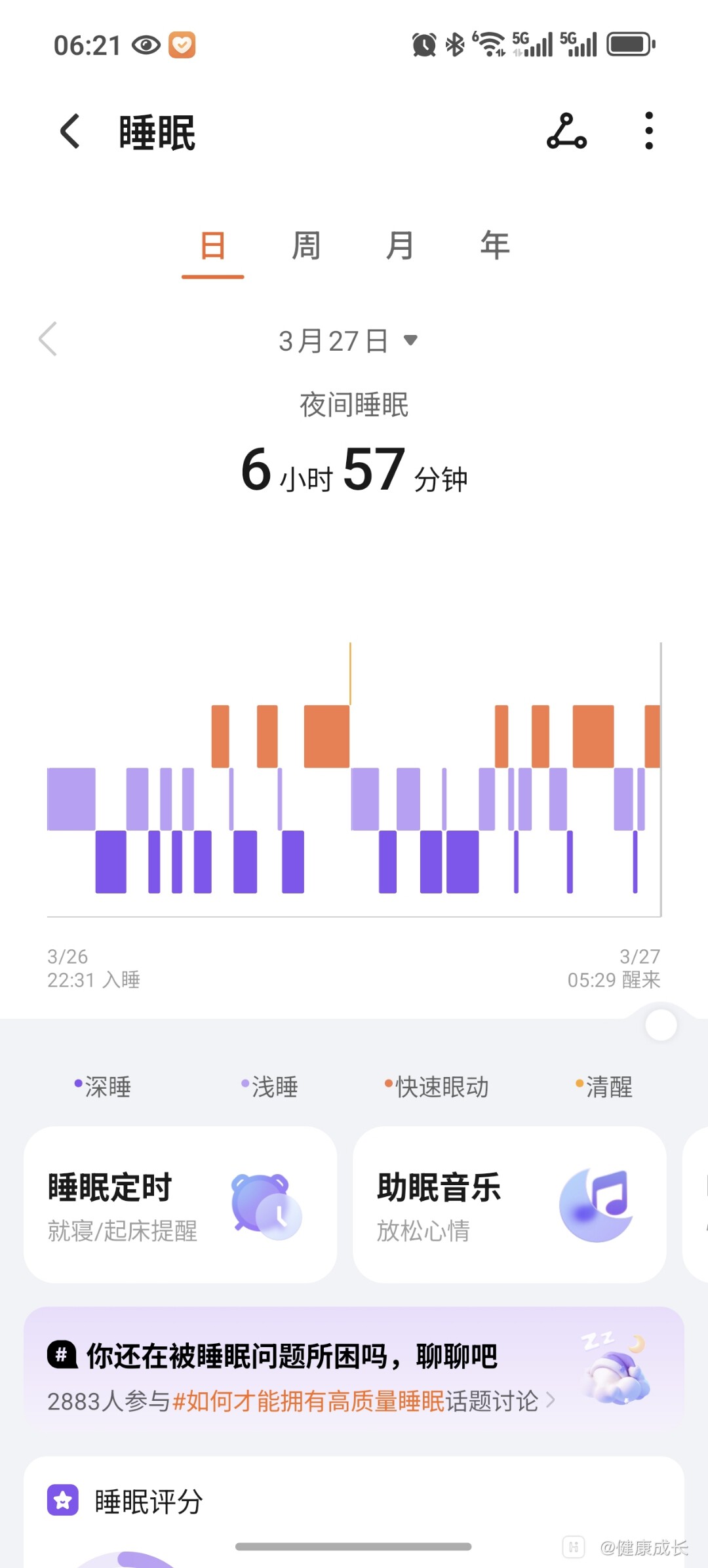Click a REM segment in the sleep stage chart
Screen dimensions: 708x1568
pos(326,734)
